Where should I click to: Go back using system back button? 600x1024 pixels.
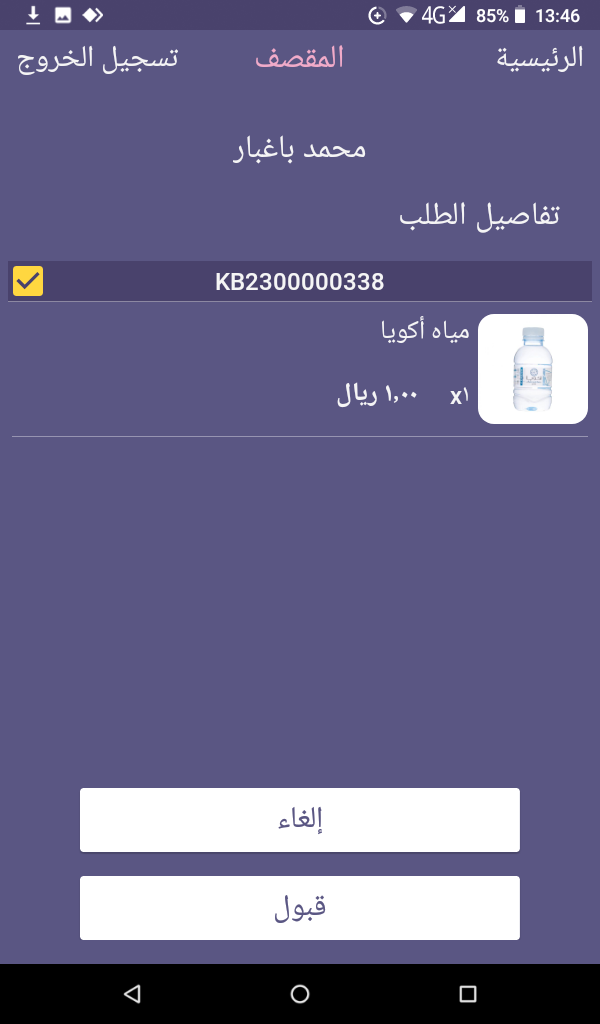[x=132, y=994]
